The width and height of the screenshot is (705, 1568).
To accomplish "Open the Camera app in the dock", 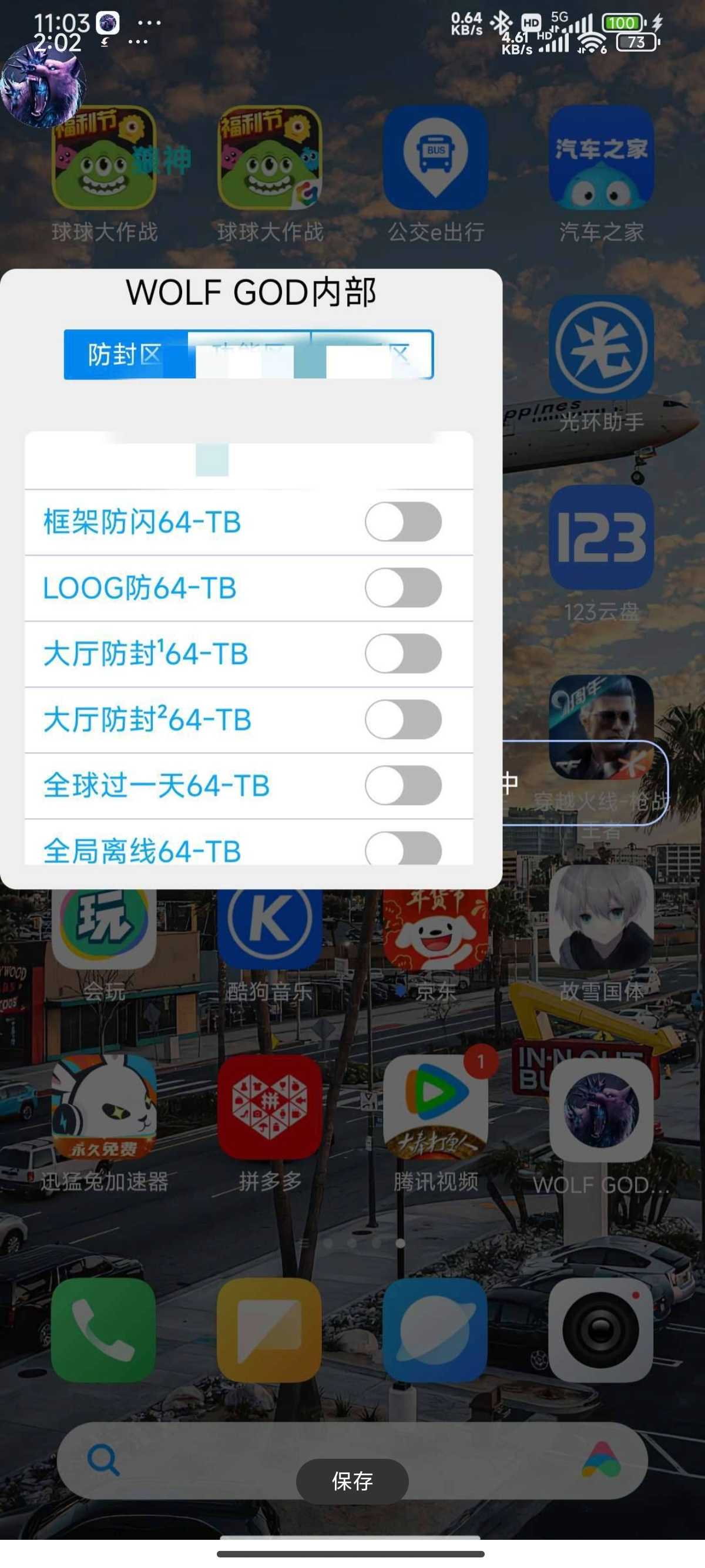I will pos(601,1330).
